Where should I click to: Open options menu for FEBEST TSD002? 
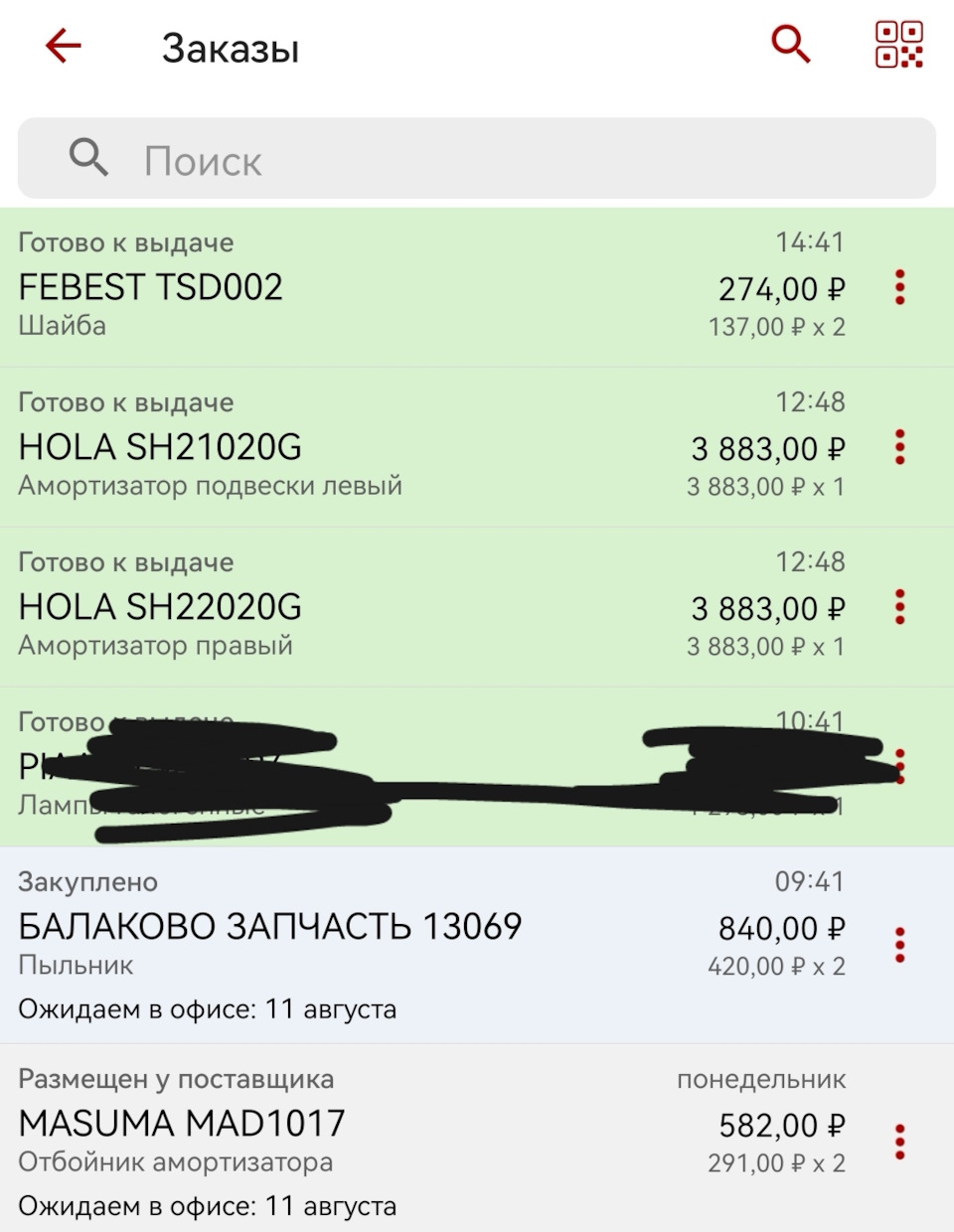pyautogui.click(x=900, y=287)
